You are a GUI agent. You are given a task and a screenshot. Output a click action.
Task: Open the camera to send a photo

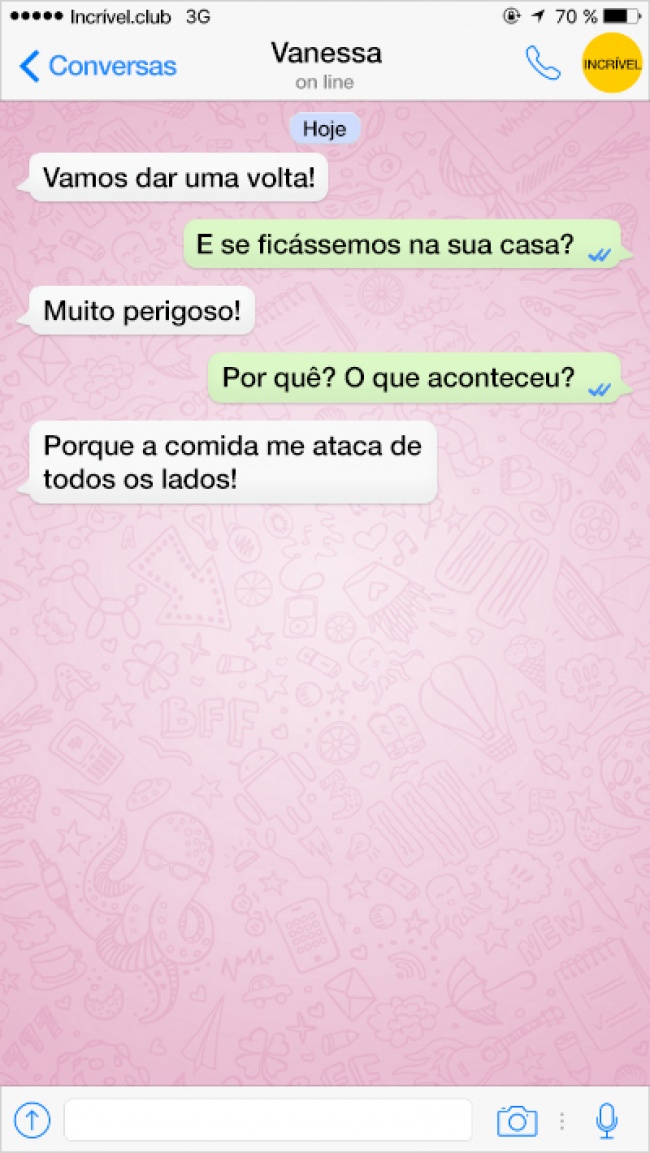(516, 1121)
